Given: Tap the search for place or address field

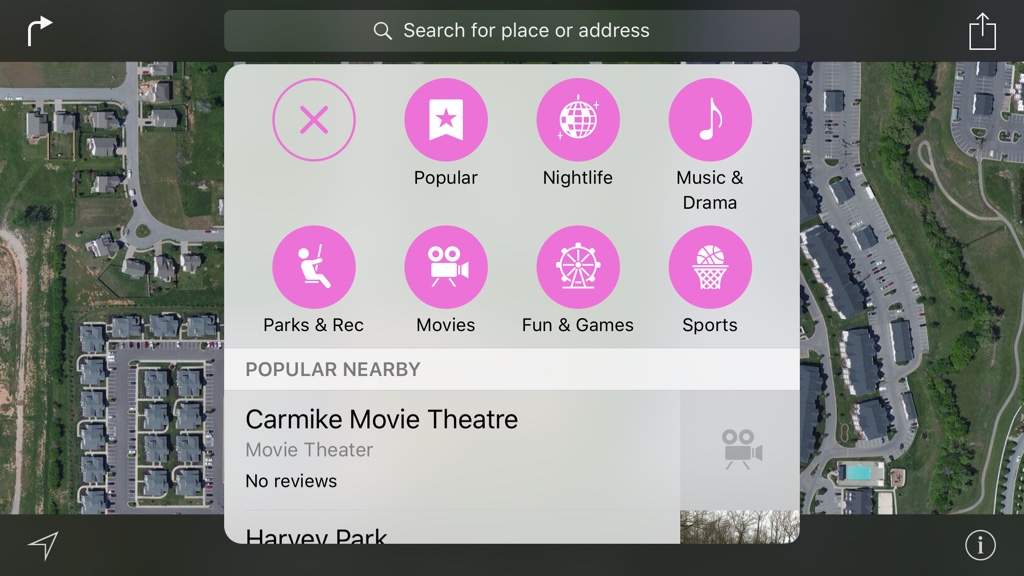Looking at the screenshot, I should pos(511,31).
